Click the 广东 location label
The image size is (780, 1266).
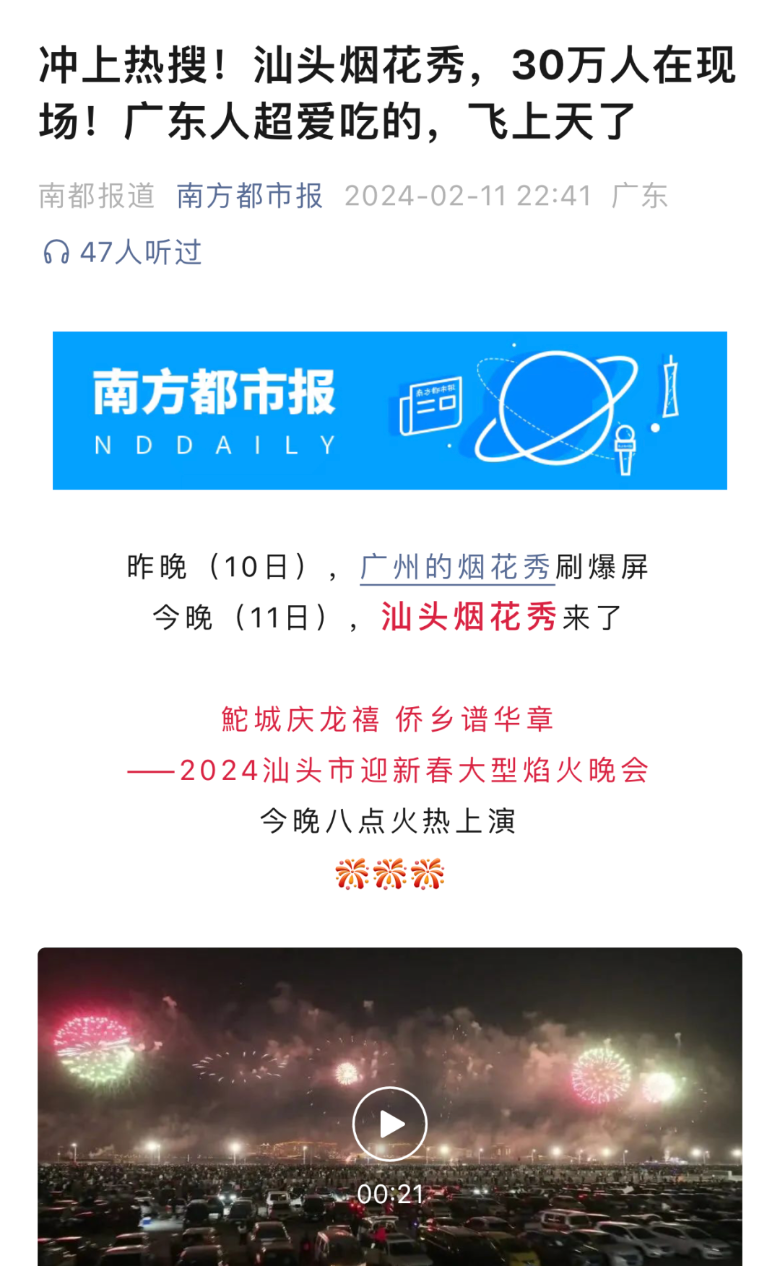(641, 196)
